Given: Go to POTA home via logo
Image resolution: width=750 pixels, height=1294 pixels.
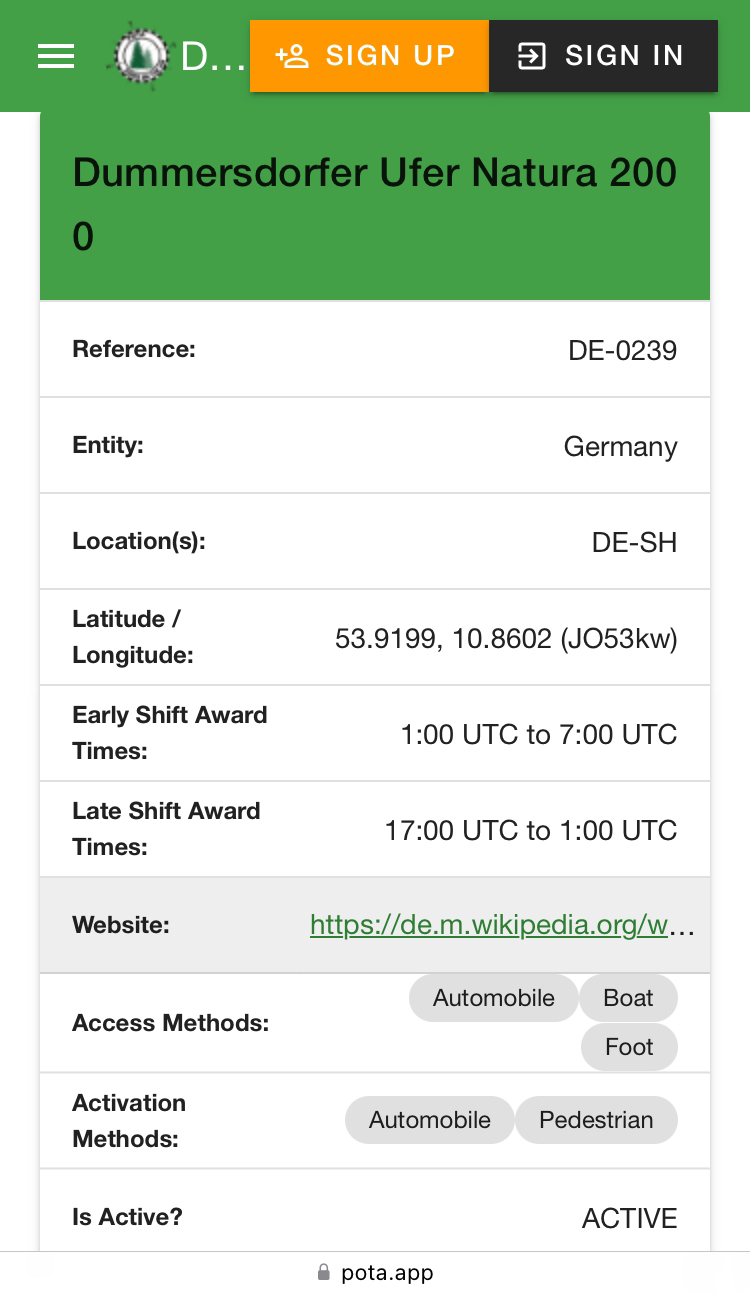Looking at the screenshot, I should click(141, 56).
